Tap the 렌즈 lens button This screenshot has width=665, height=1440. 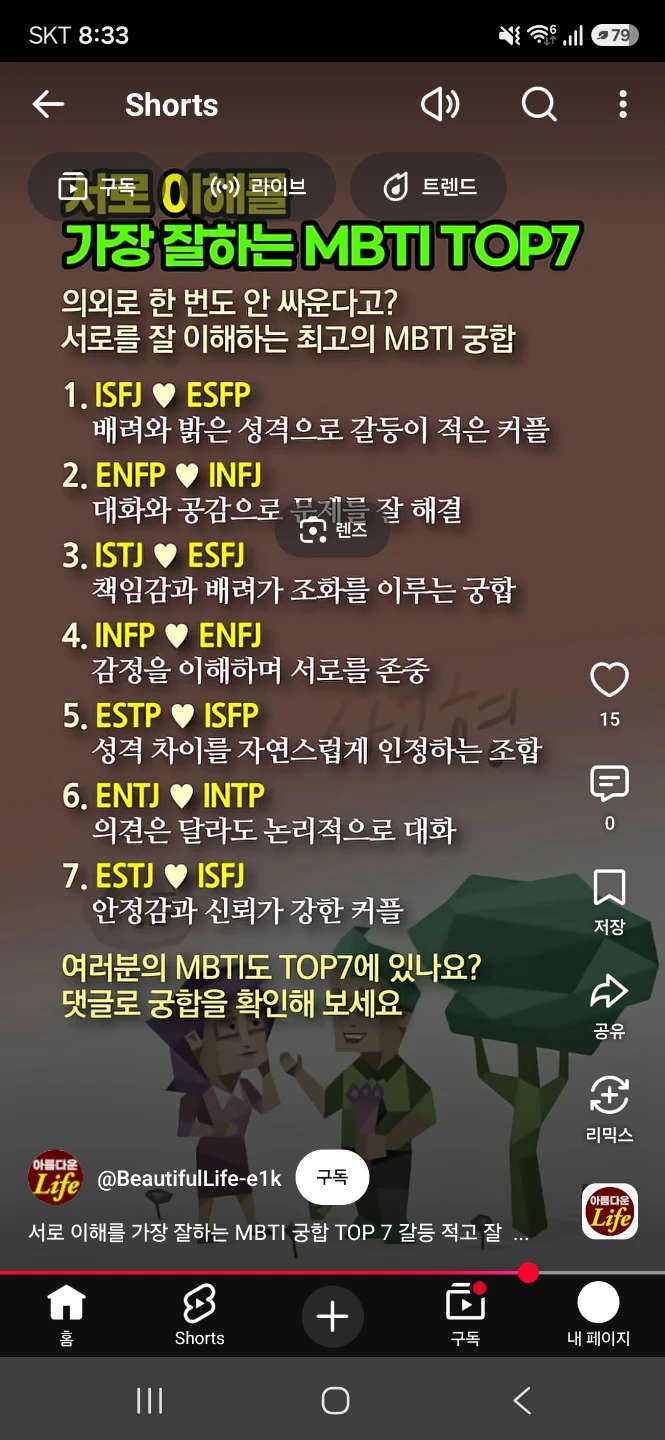(x=333, y=531)
